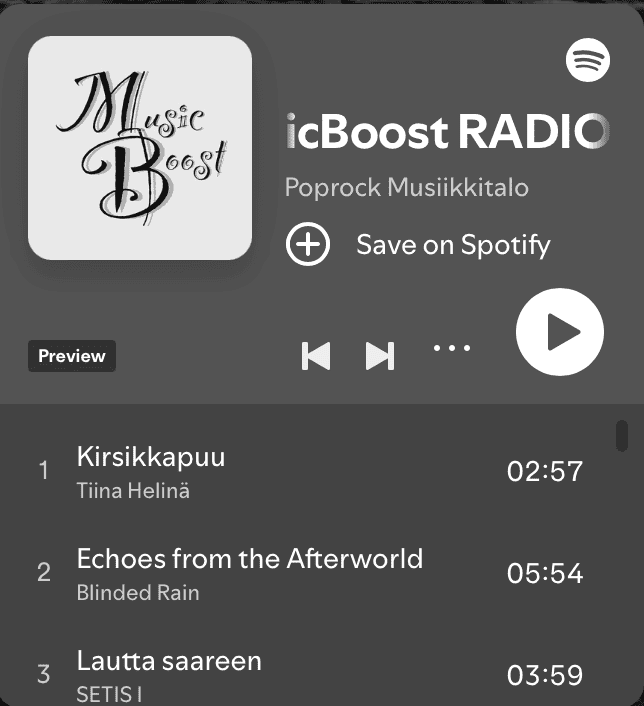
Task: Play the MusicBoost RADIO playlist
Action: pos(559,332)
